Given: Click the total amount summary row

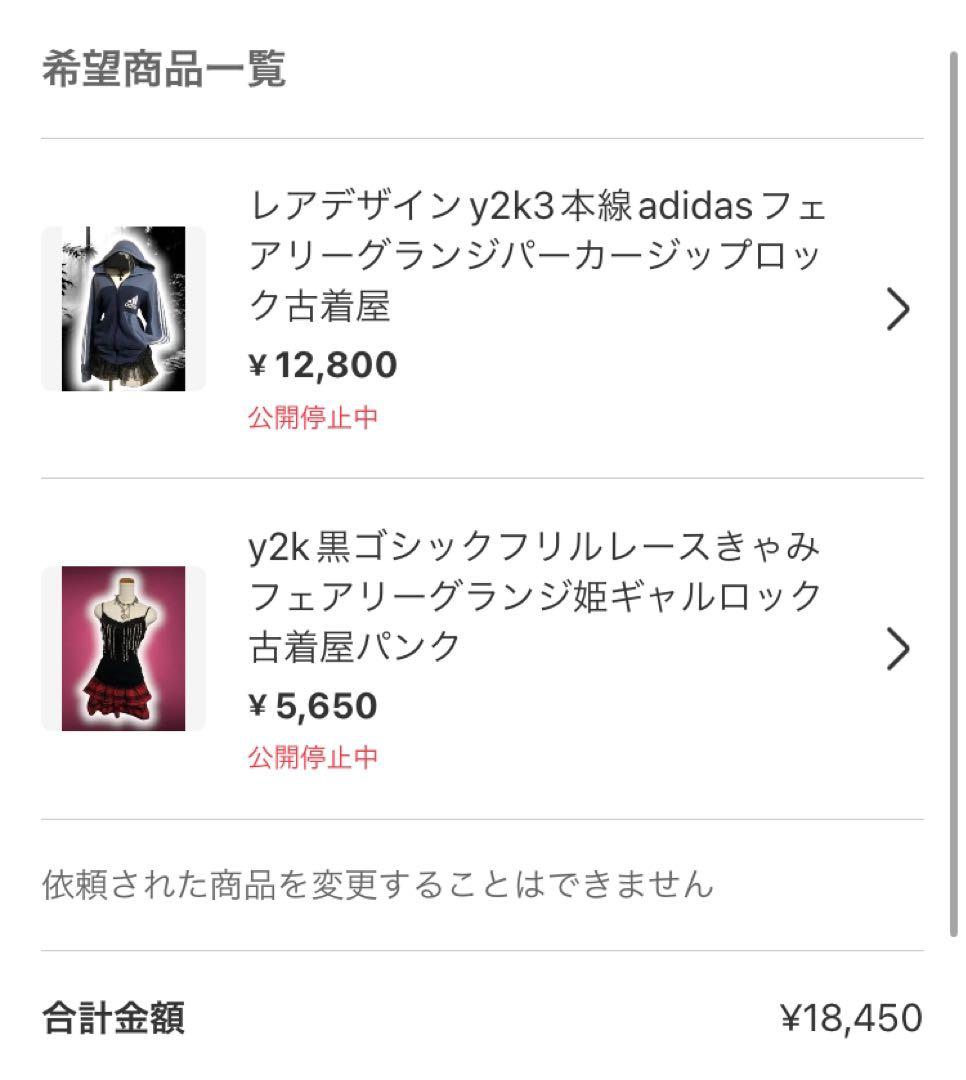Looking at the screenshot, I should coord(483,1018).
